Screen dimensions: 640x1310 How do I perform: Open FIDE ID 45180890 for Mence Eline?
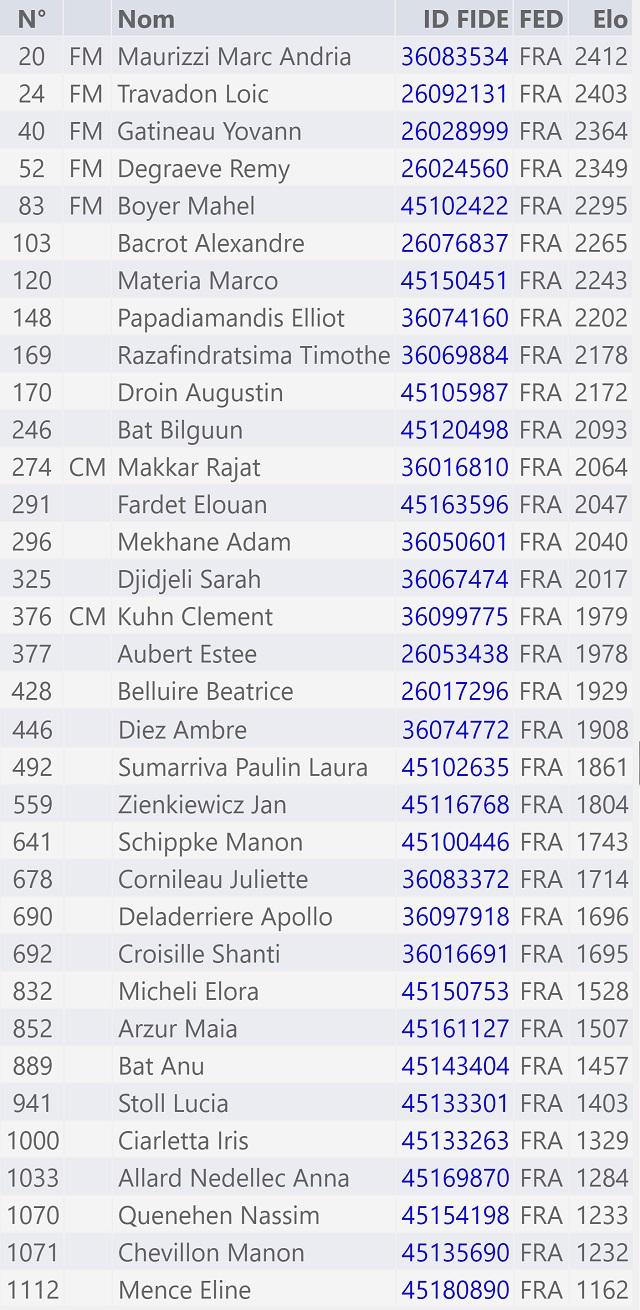coord(455,1290)
